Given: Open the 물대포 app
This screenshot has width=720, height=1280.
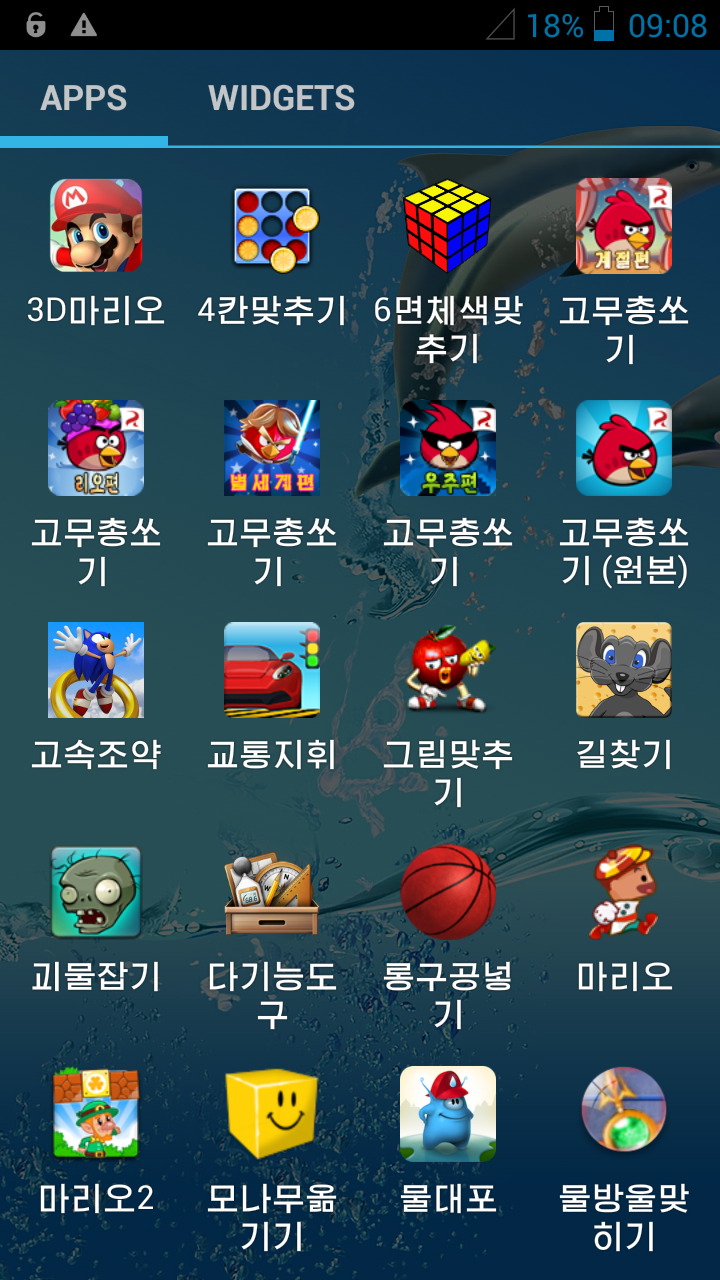Looking at the screenshot, I should click(x=448, y=1114).
